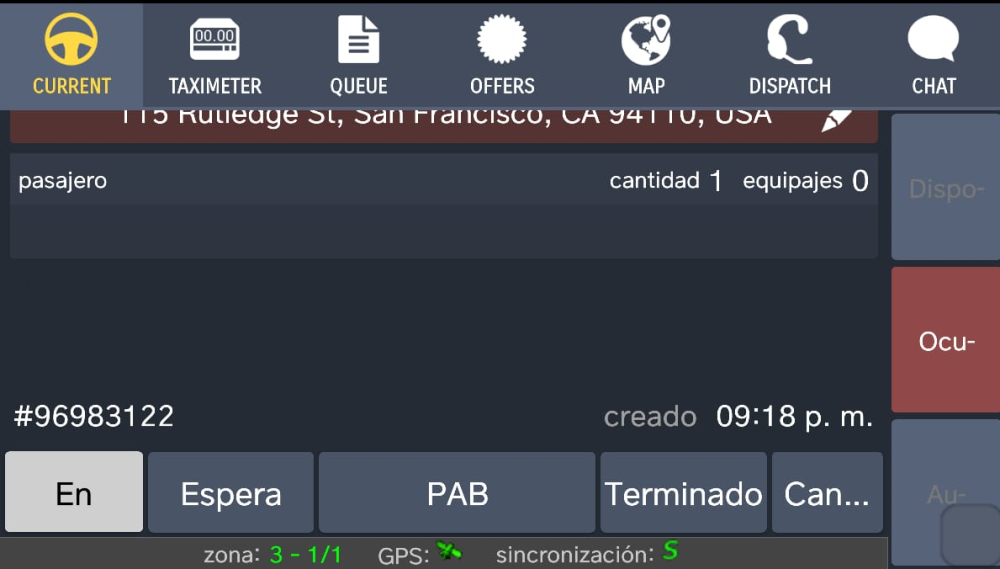Set driver status to Ocu-
1000x569 pixels.
pyautogui.click(x=945, y=340)
